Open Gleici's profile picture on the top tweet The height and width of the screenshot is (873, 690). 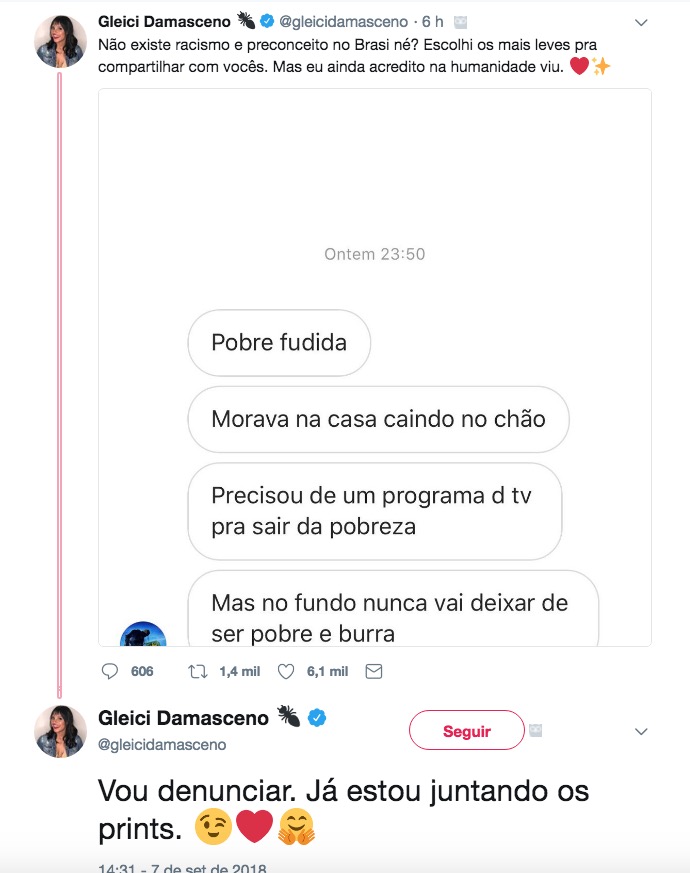click(61, 41)
